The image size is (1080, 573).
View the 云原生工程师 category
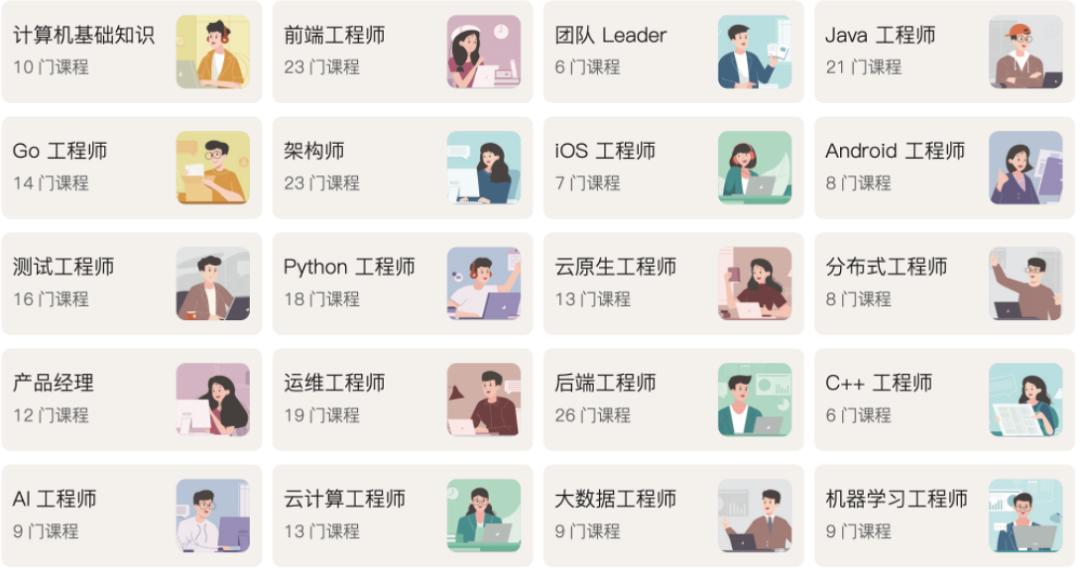click(x=673, y=283)
